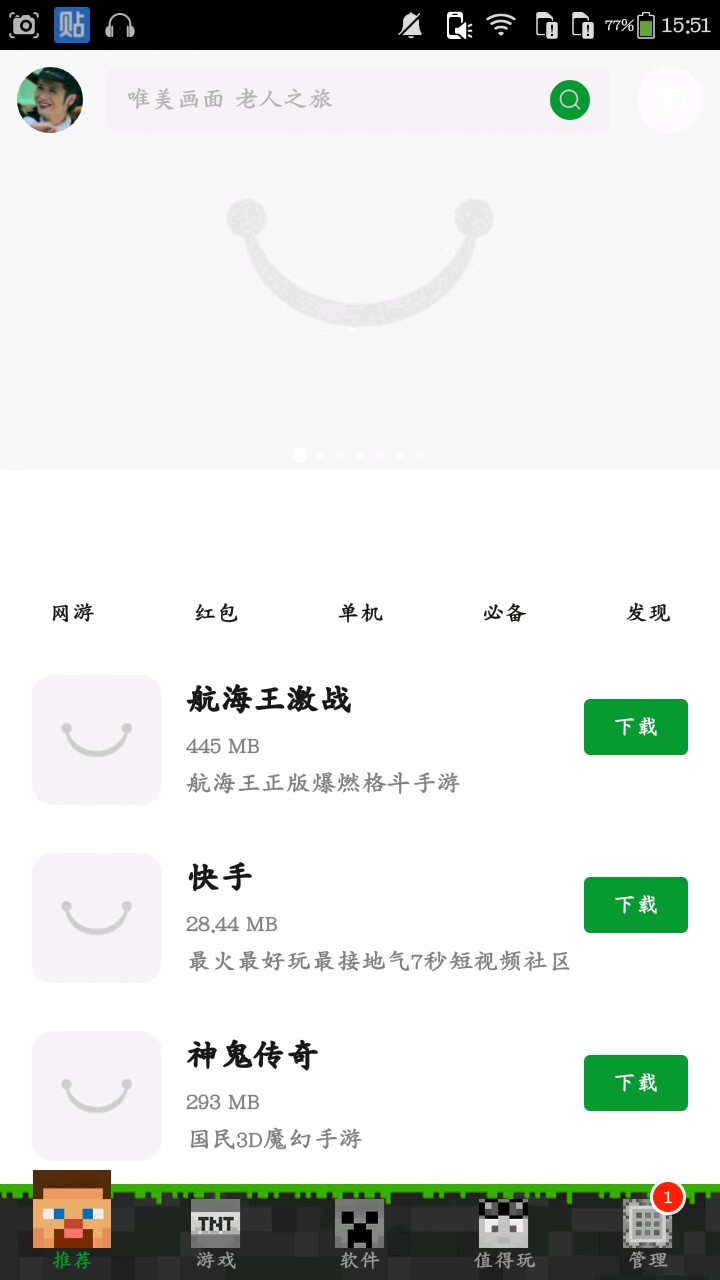Download the 快手 app
The height and width of the screenshot is (1280, 720).
(x=636, y=905)
